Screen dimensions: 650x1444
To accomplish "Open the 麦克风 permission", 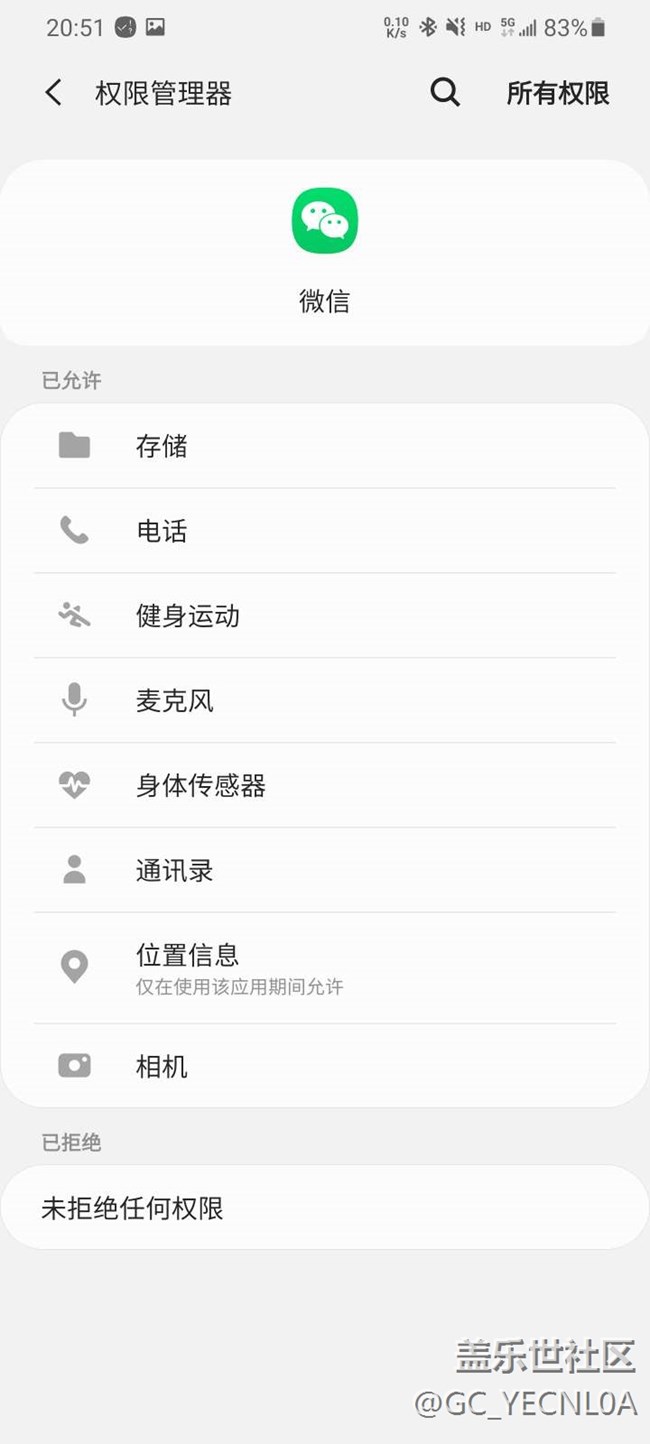I will coord(324,701).
